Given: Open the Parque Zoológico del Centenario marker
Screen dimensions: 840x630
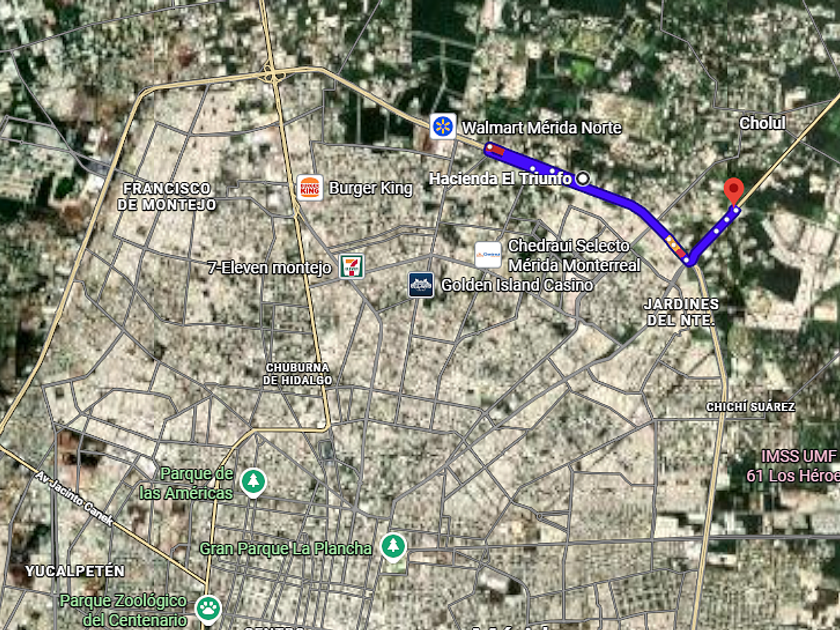Looking at the screenshot, I should pos(208,607).
